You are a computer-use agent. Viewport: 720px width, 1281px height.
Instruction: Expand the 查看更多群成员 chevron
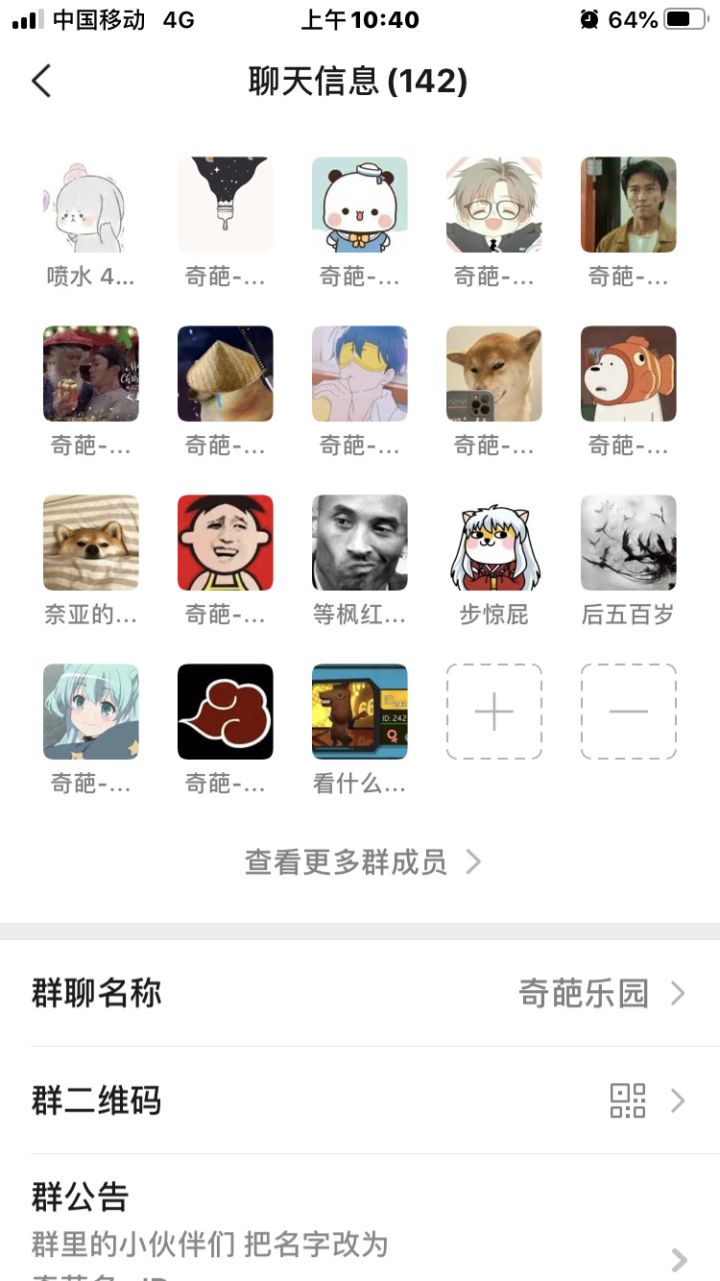tap(473, 860)
